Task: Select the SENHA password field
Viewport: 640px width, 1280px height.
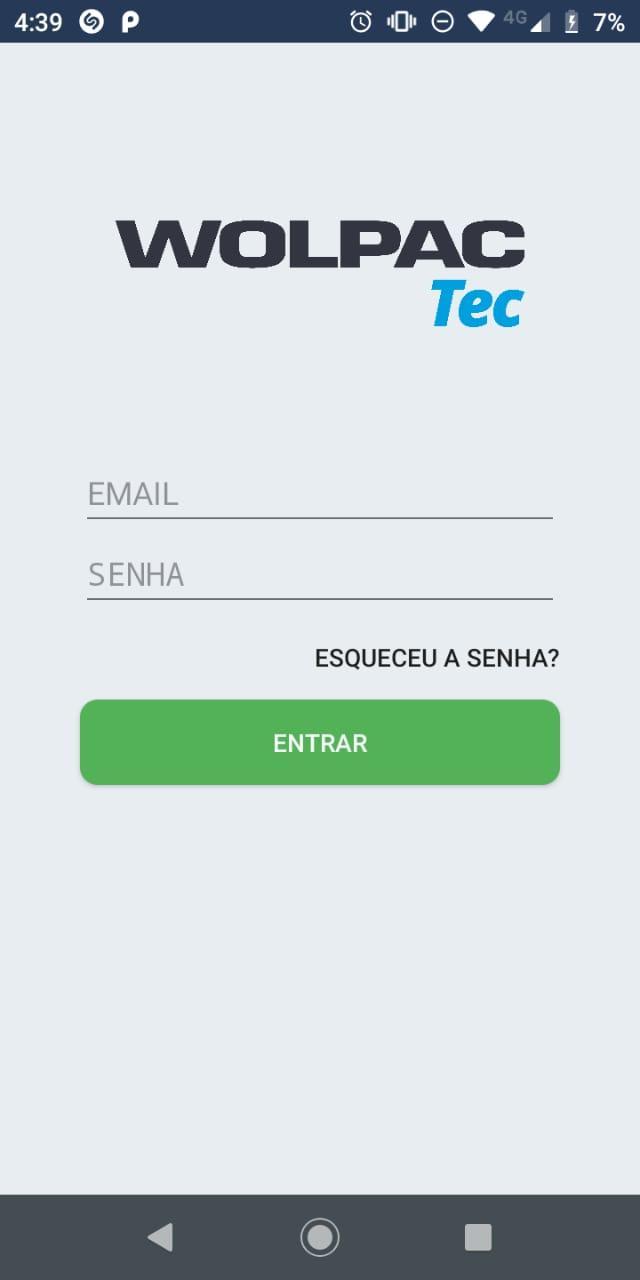Action: (319, 576)
